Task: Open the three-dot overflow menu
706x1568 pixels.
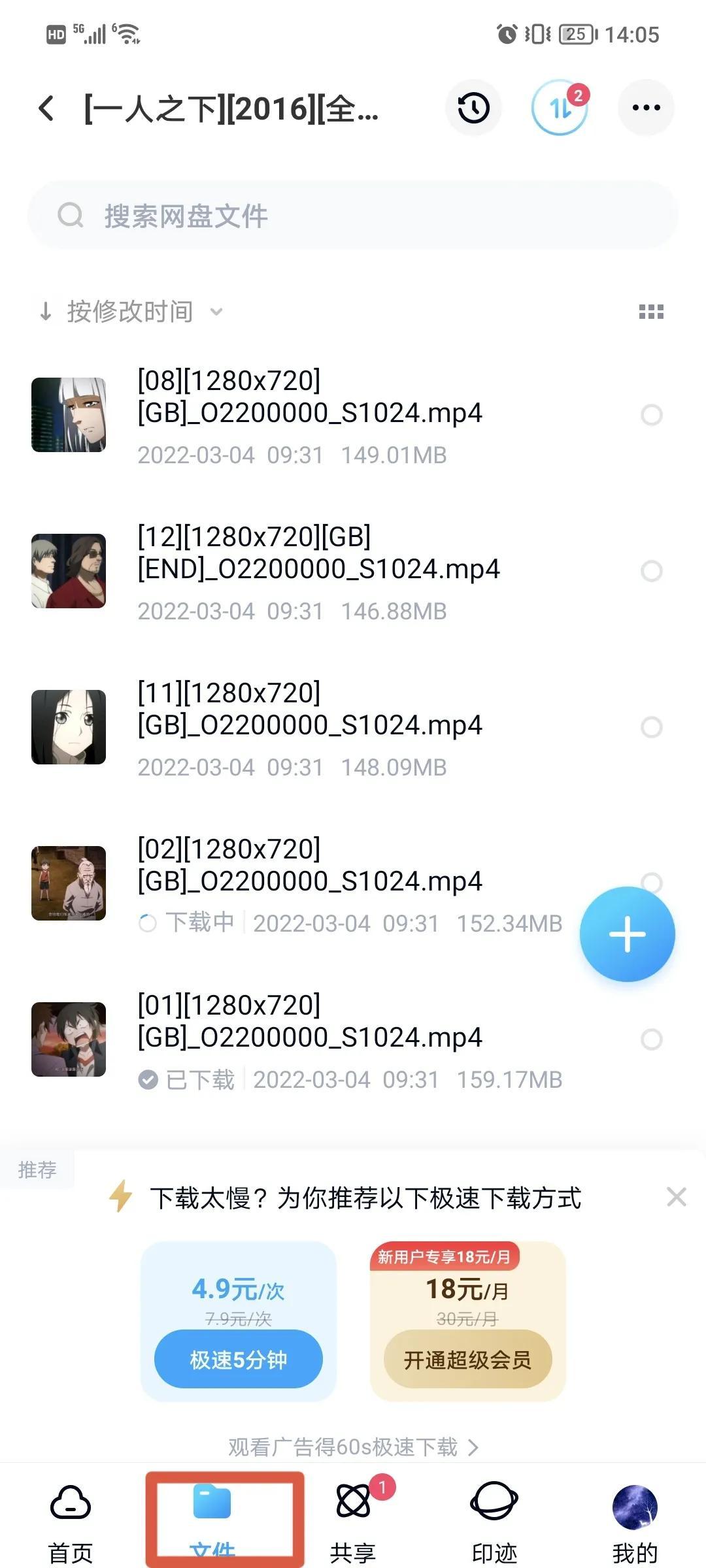Action: (646, 108)
